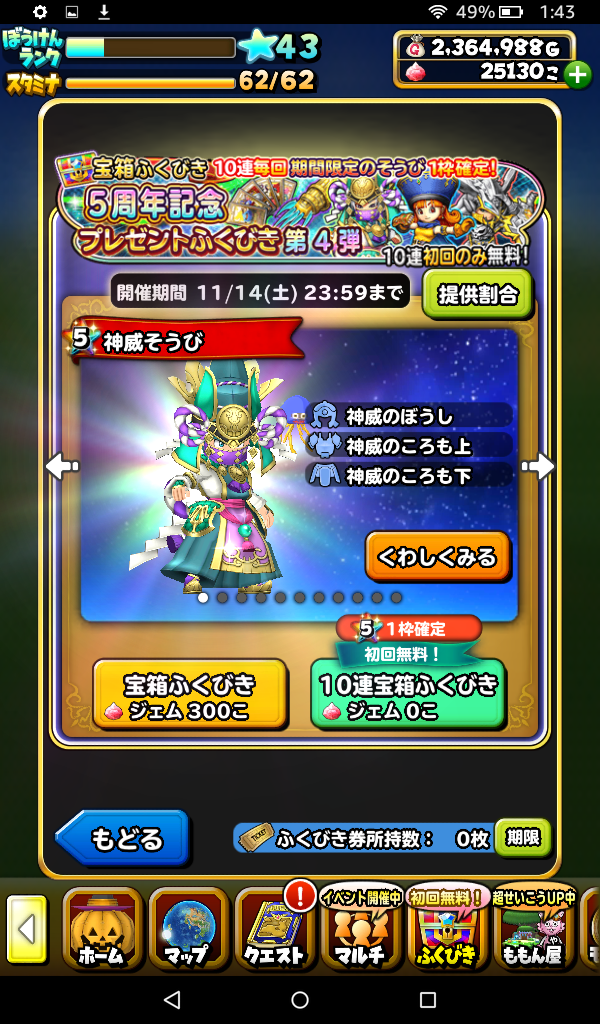
Task: Open the マップ map
Action: (x=188, y=929)
